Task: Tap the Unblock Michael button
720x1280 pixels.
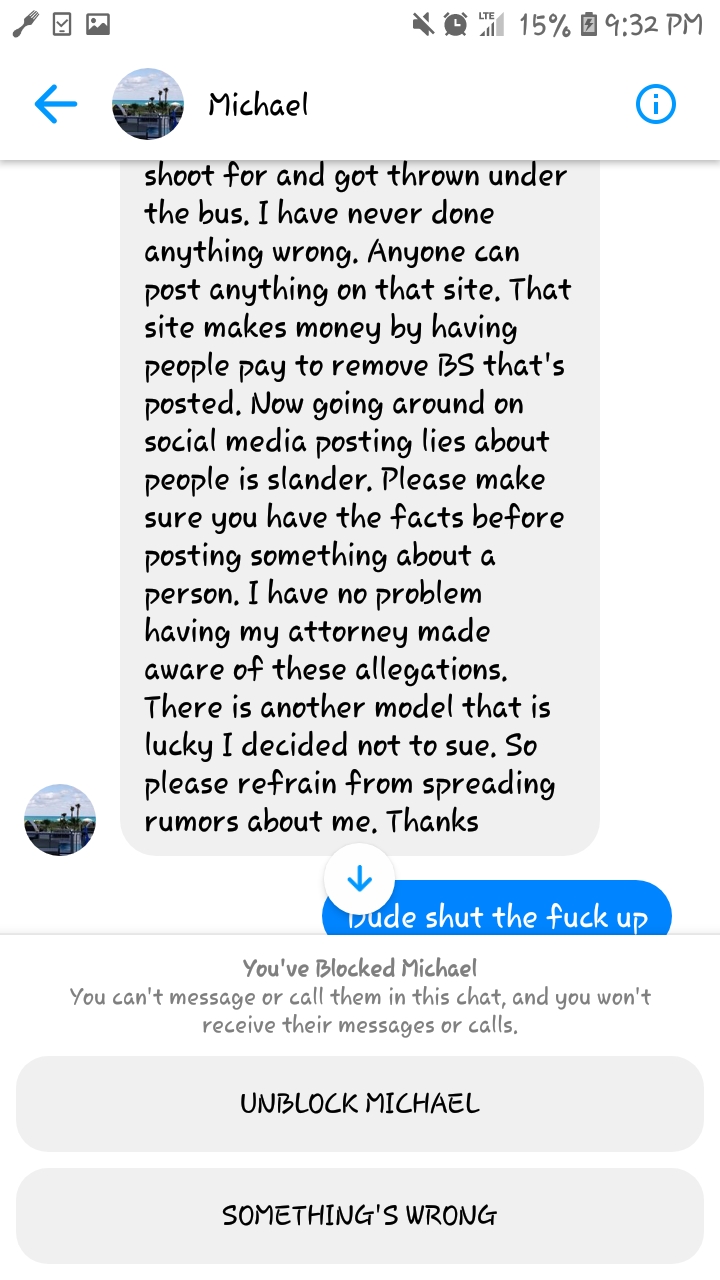Action: (x=360, y=1104)
